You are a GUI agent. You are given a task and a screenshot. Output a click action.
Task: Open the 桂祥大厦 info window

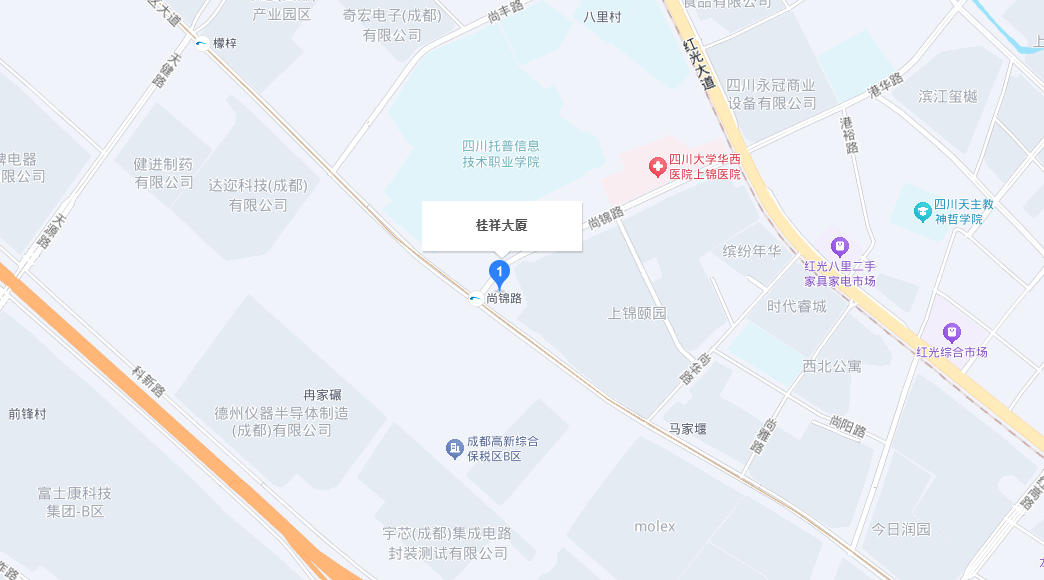click(501, 226)
